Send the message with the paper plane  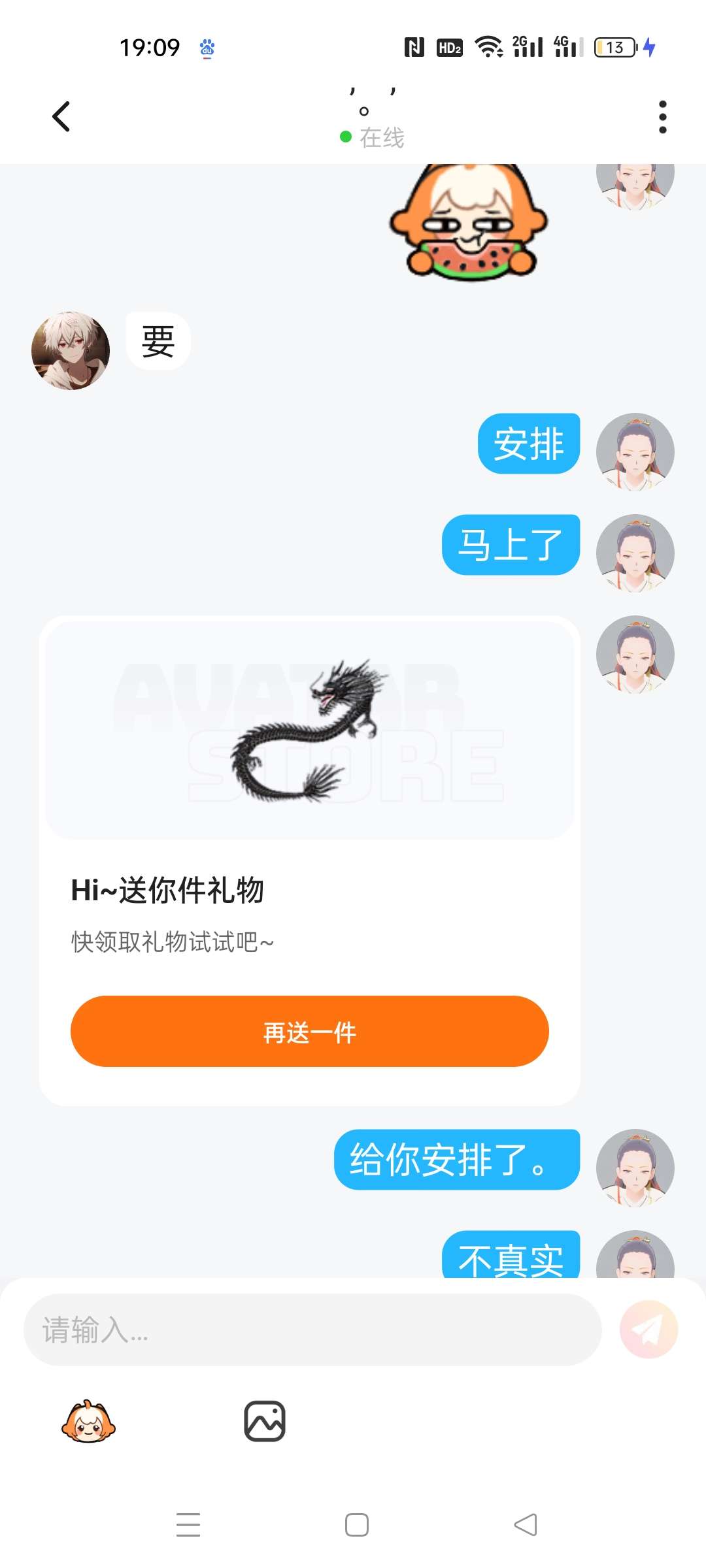(x=648, y=1330)
